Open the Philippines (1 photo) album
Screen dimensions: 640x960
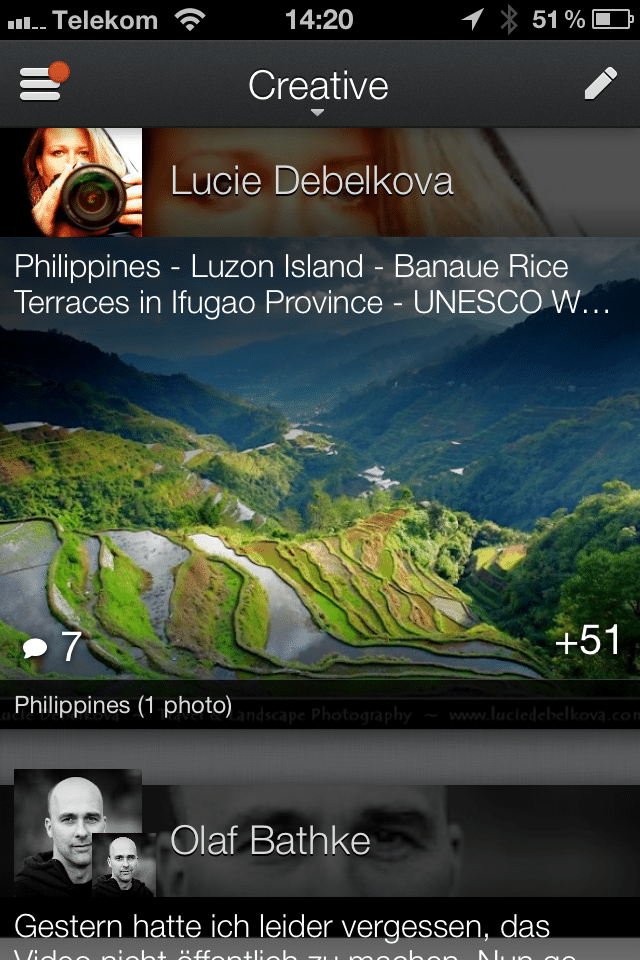coord(123,706)
